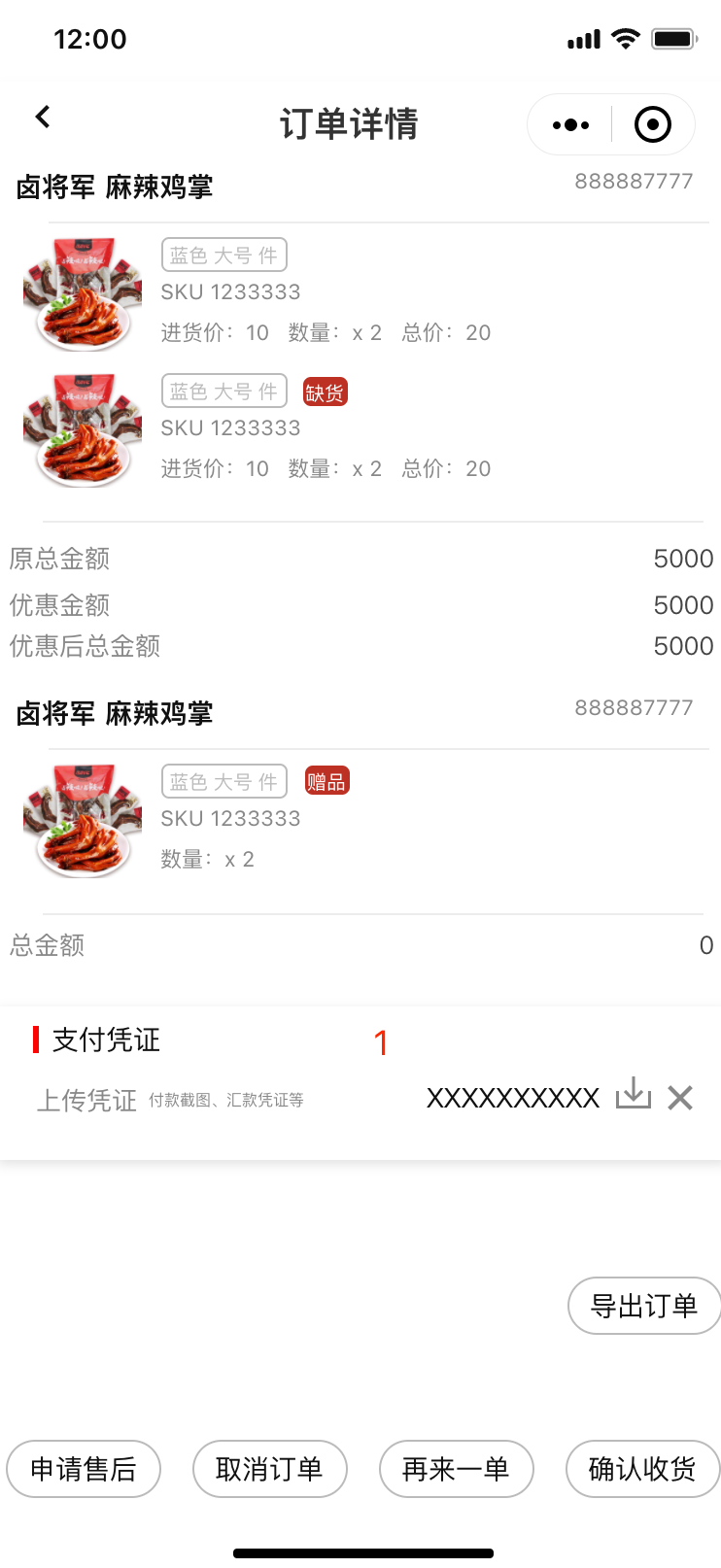
Task: Tap 上传凭证 to upload a voucher
Action: (86, 1100)
